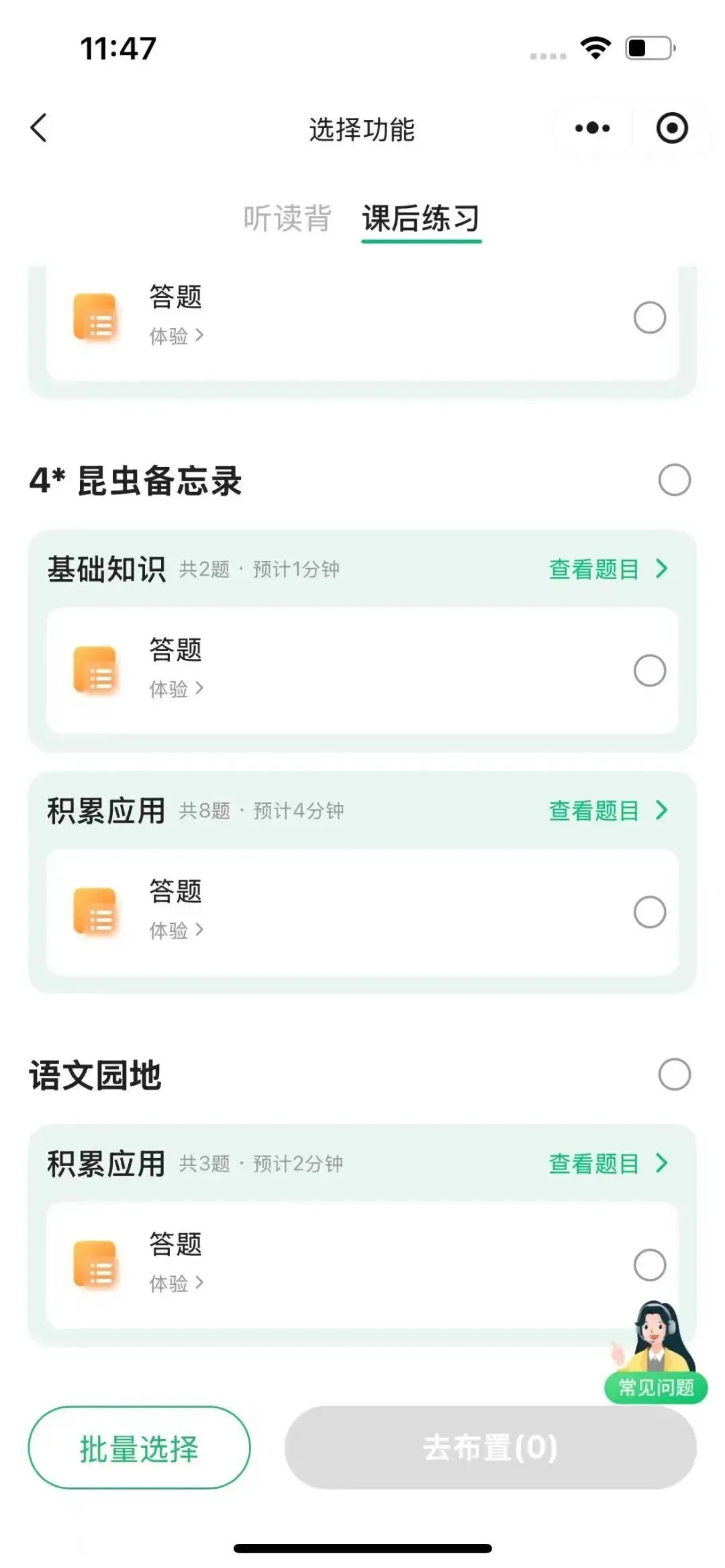View questions for 积累应用 共3题

(608, 1163)
